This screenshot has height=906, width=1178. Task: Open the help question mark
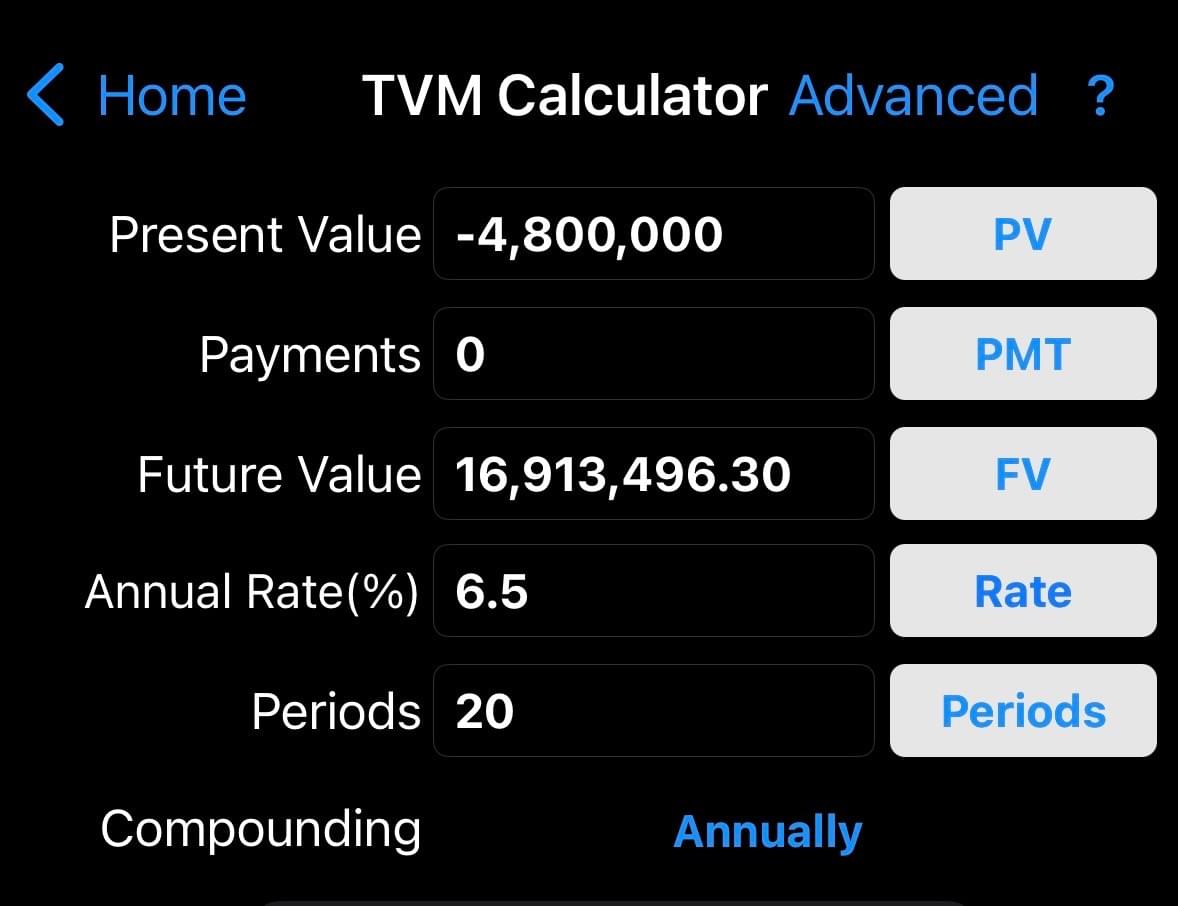(x=1099, y=96)
